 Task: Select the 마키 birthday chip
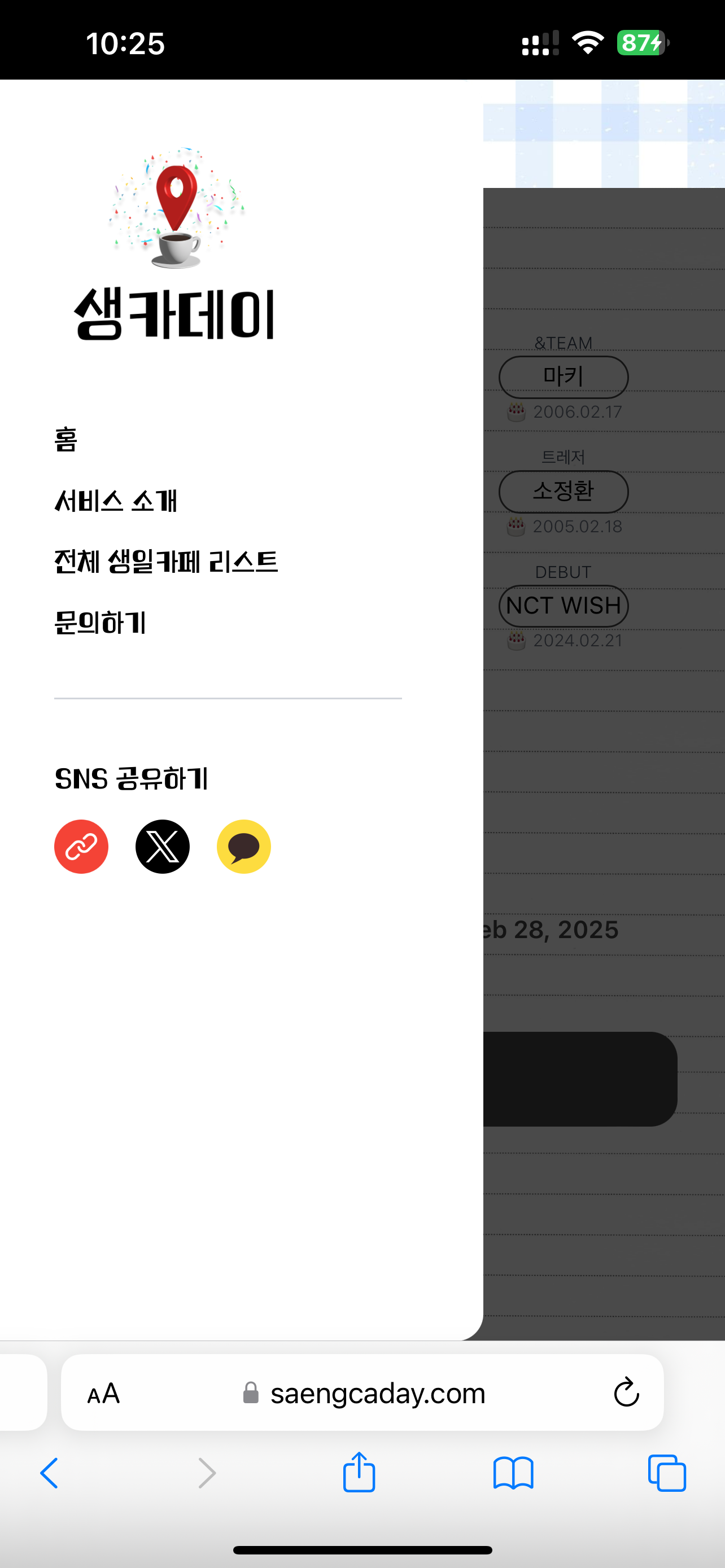tap(563, 377)
